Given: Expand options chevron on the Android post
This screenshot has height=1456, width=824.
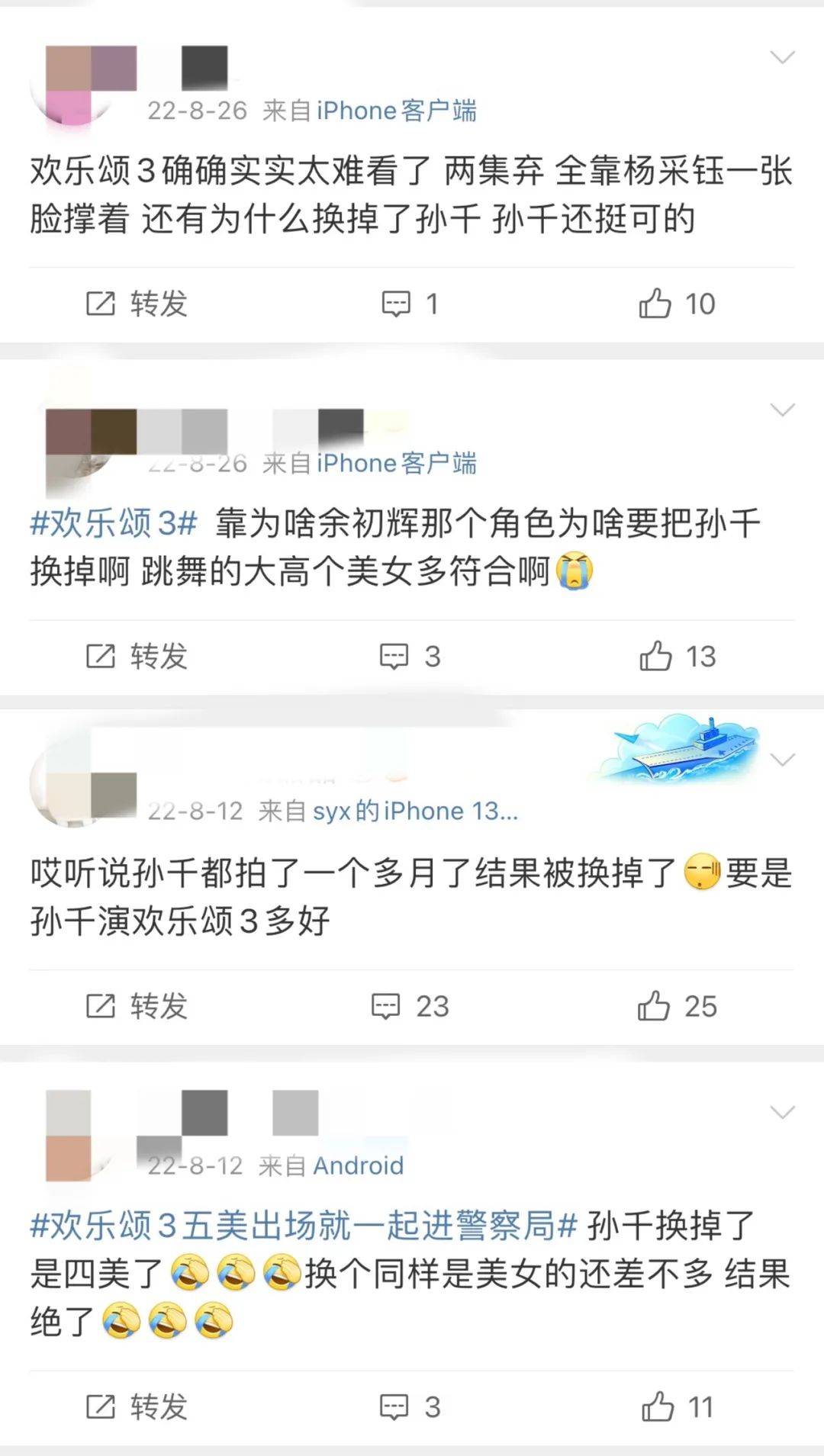Looking at the screenshot, I should click(783, 1113).
